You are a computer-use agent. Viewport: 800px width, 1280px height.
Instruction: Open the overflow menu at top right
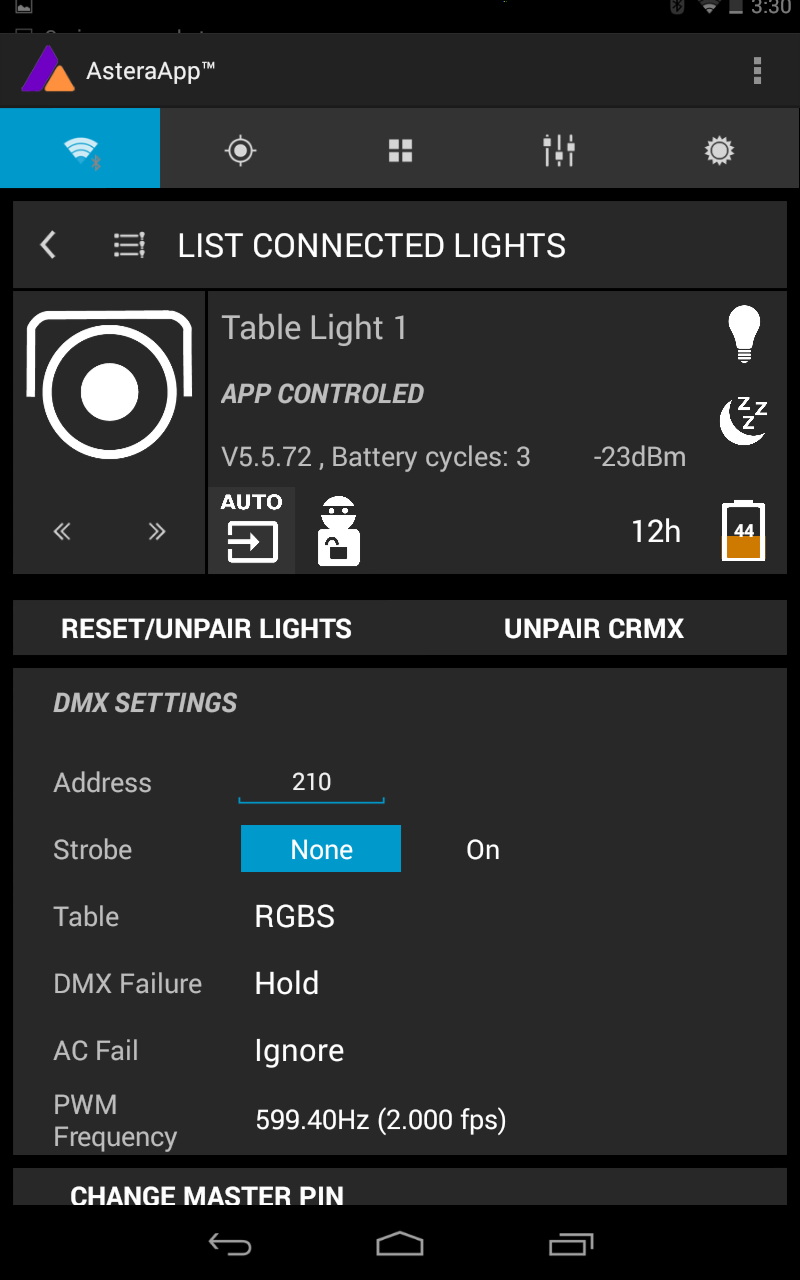pyautogui.click(x=757, y=70)
